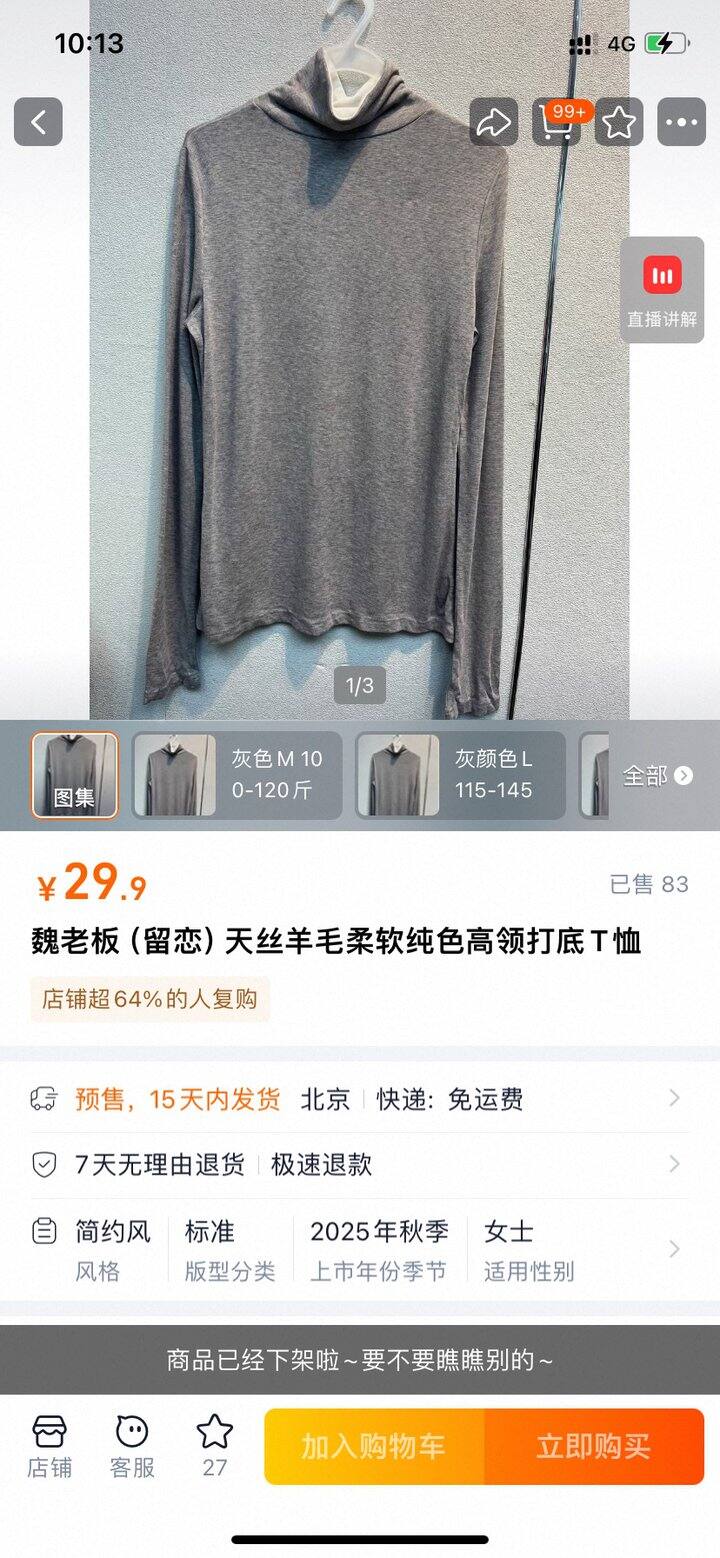Open the 7天无理由退货 guarantee row
Image resolution: width=720 pixels, height=1558 pixels.
point(360,1164)
